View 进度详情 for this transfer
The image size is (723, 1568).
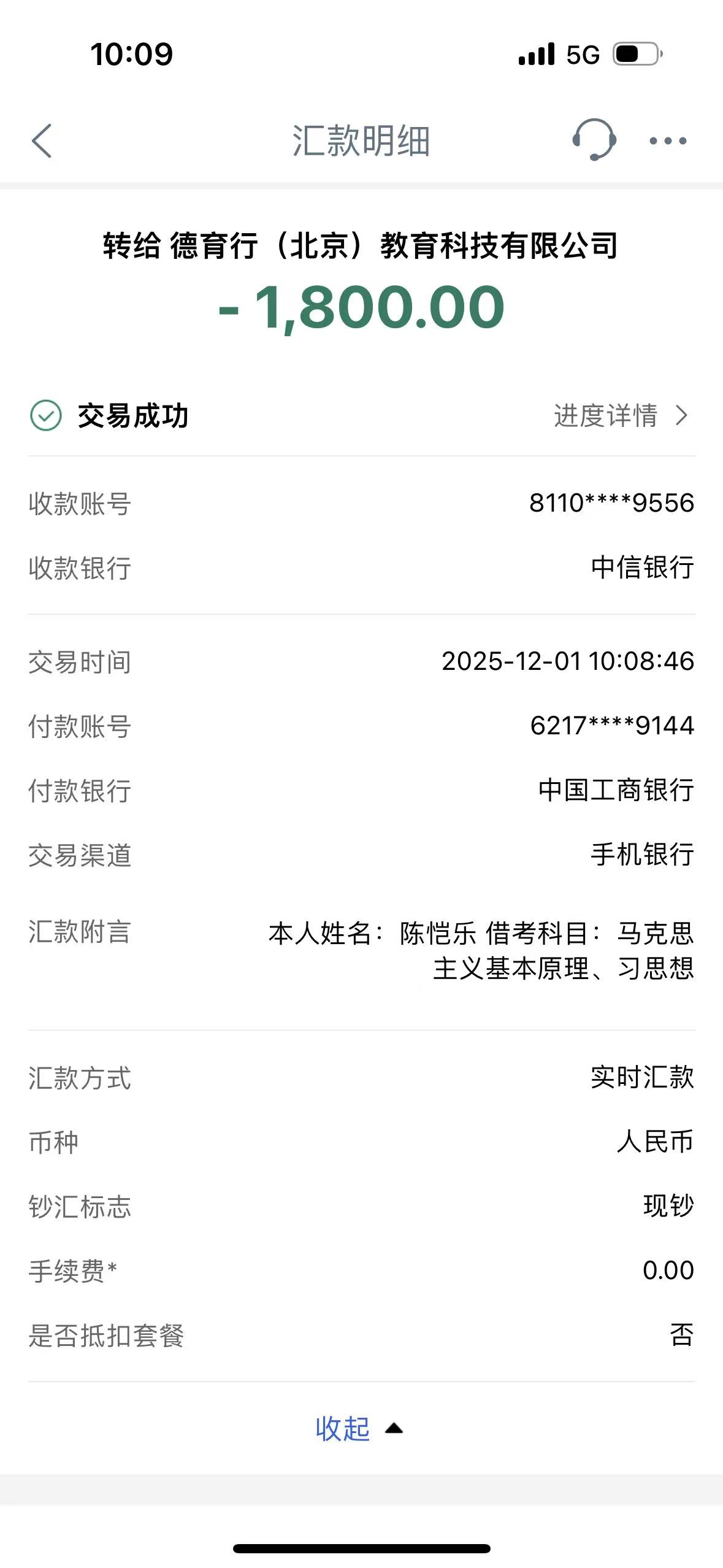(620, 416)
